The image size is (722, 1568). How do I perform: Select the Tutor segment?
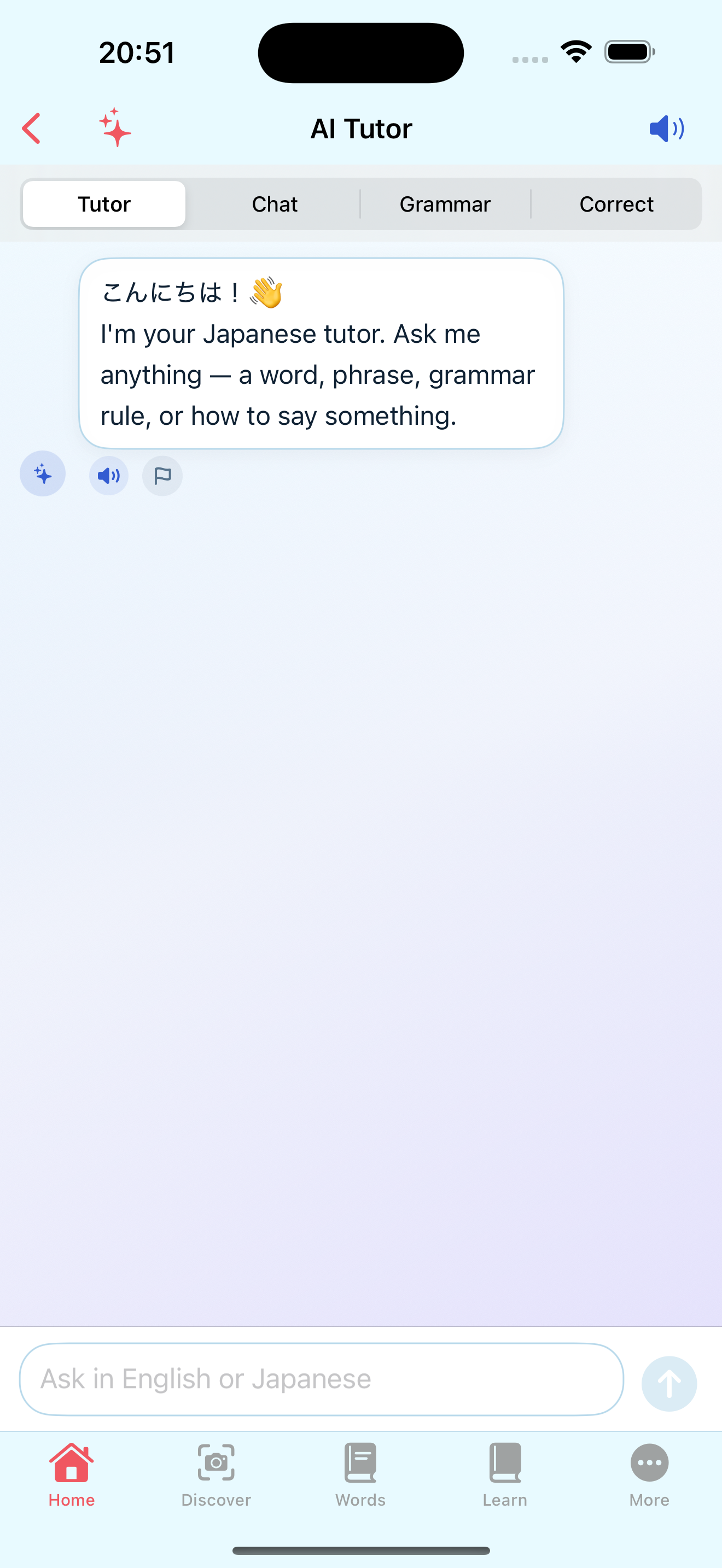(x=104, y=204)
